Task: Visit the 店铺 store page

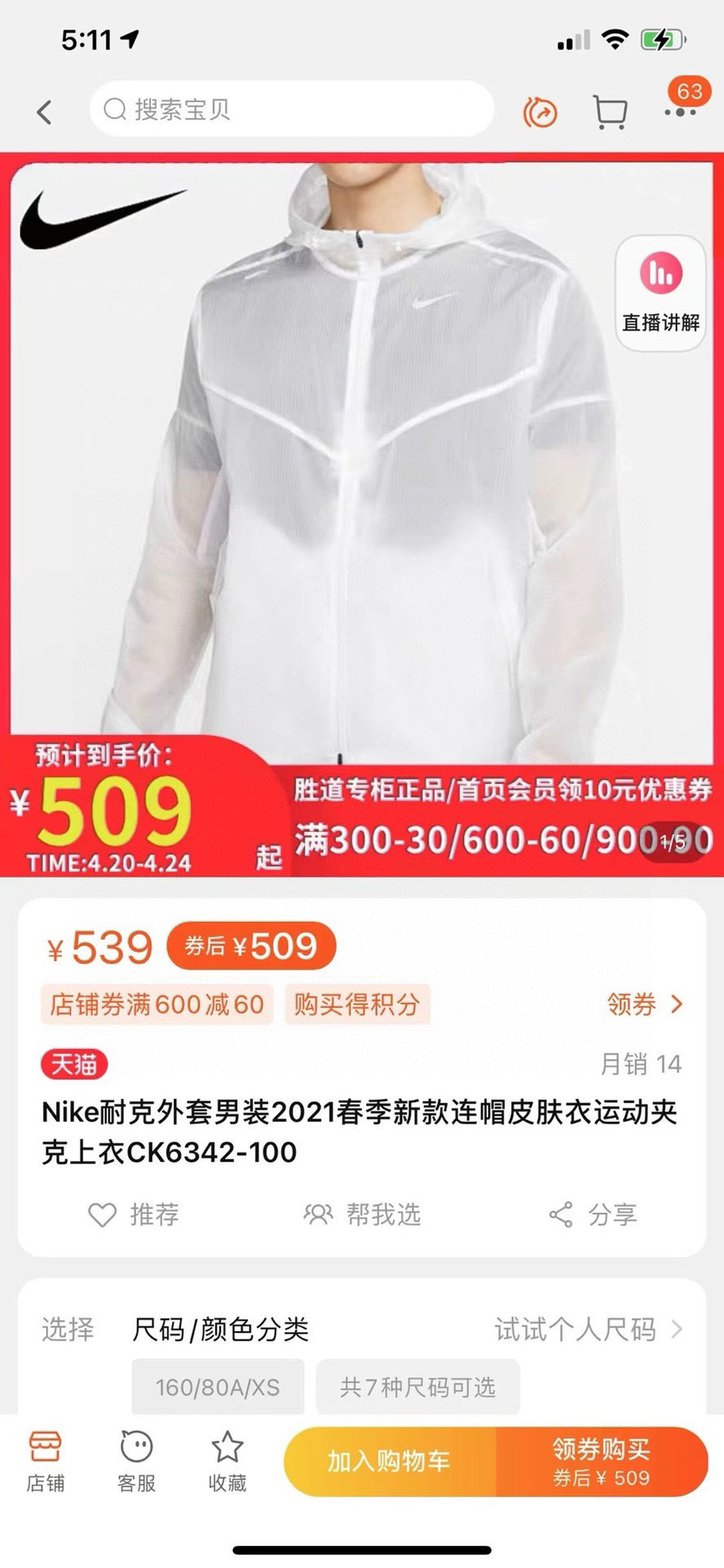Action: [46, 1461]
